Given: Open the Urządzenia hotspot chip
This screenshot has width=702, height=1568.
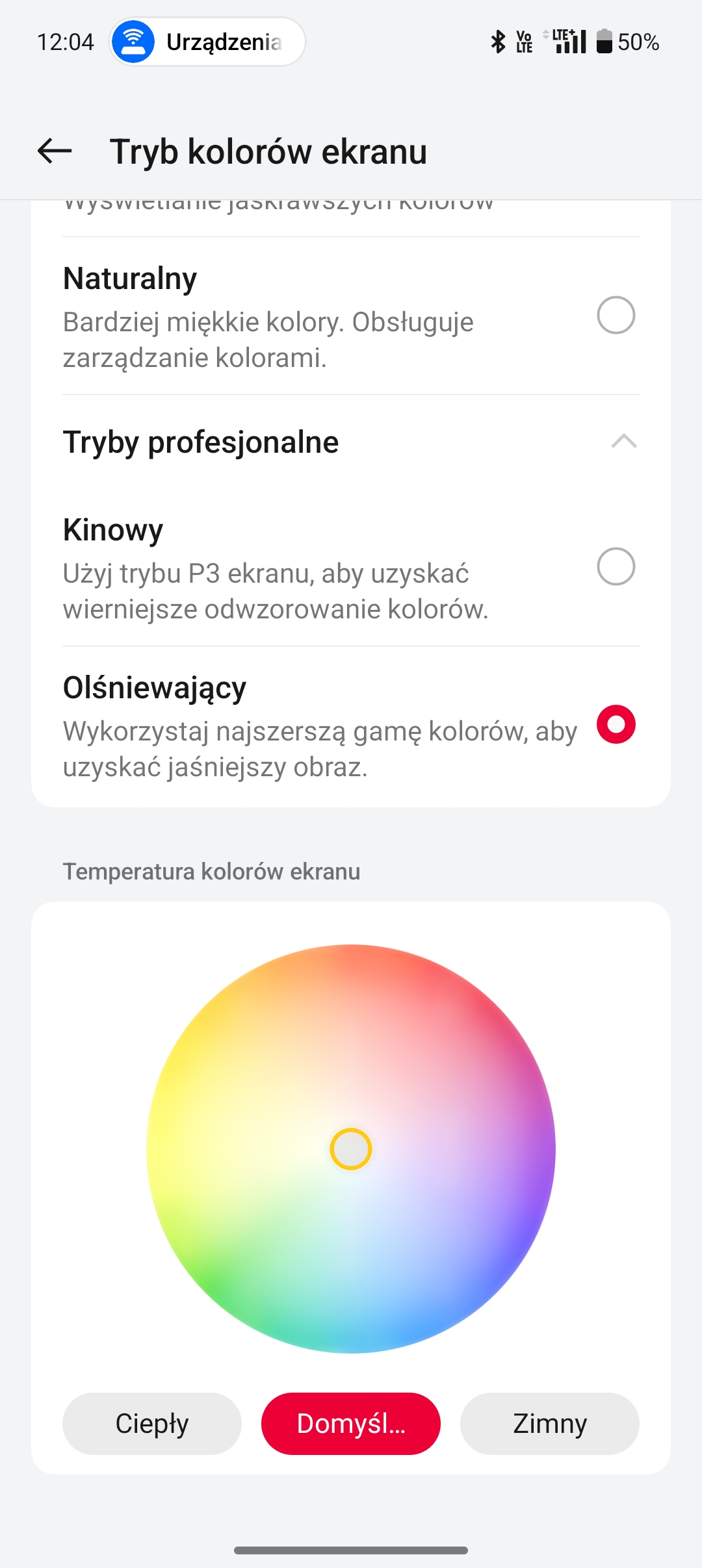Looking at the screenshot, I should 207,42.
